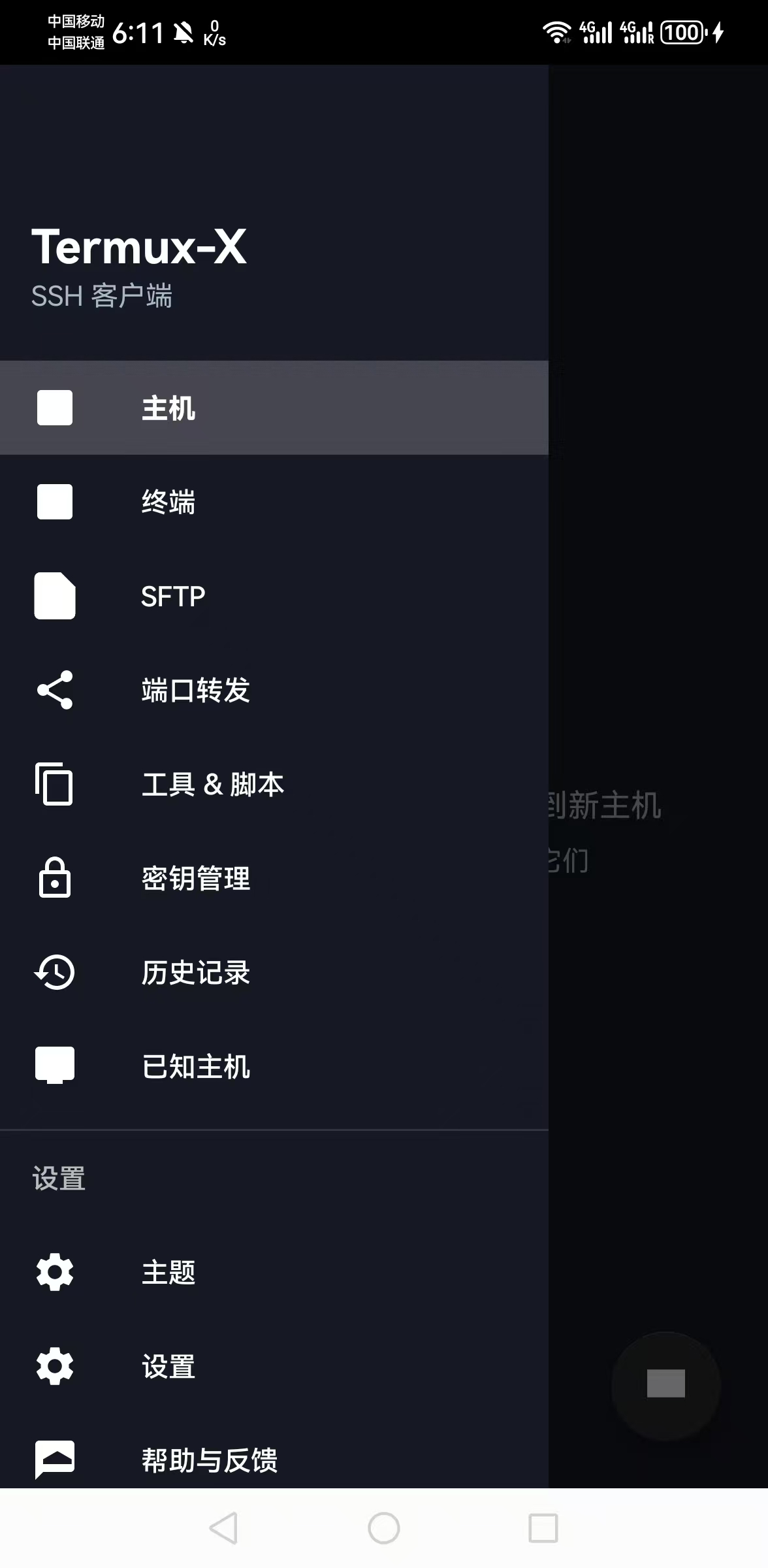
Task: Click the terminal icon in the drawer
Action: point(54,501)
